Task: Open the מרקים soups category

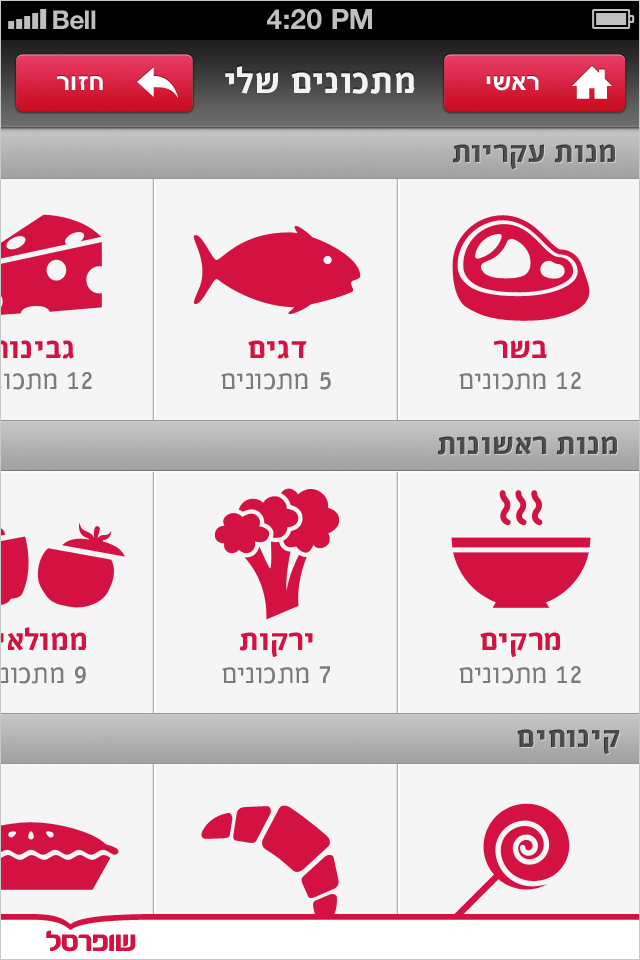Action: (519, 592)
